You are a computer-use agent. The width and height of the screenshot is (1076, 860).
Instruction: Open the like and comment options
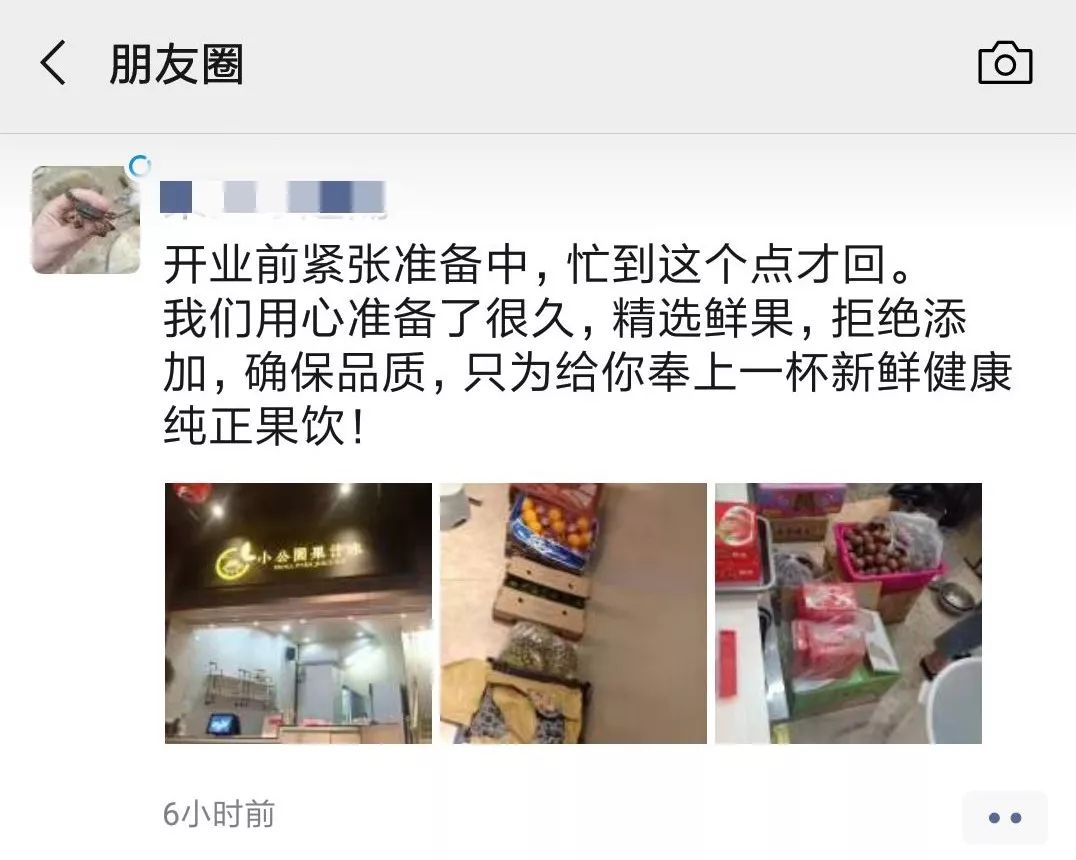pyautogui.click(x=1004, y=817)
